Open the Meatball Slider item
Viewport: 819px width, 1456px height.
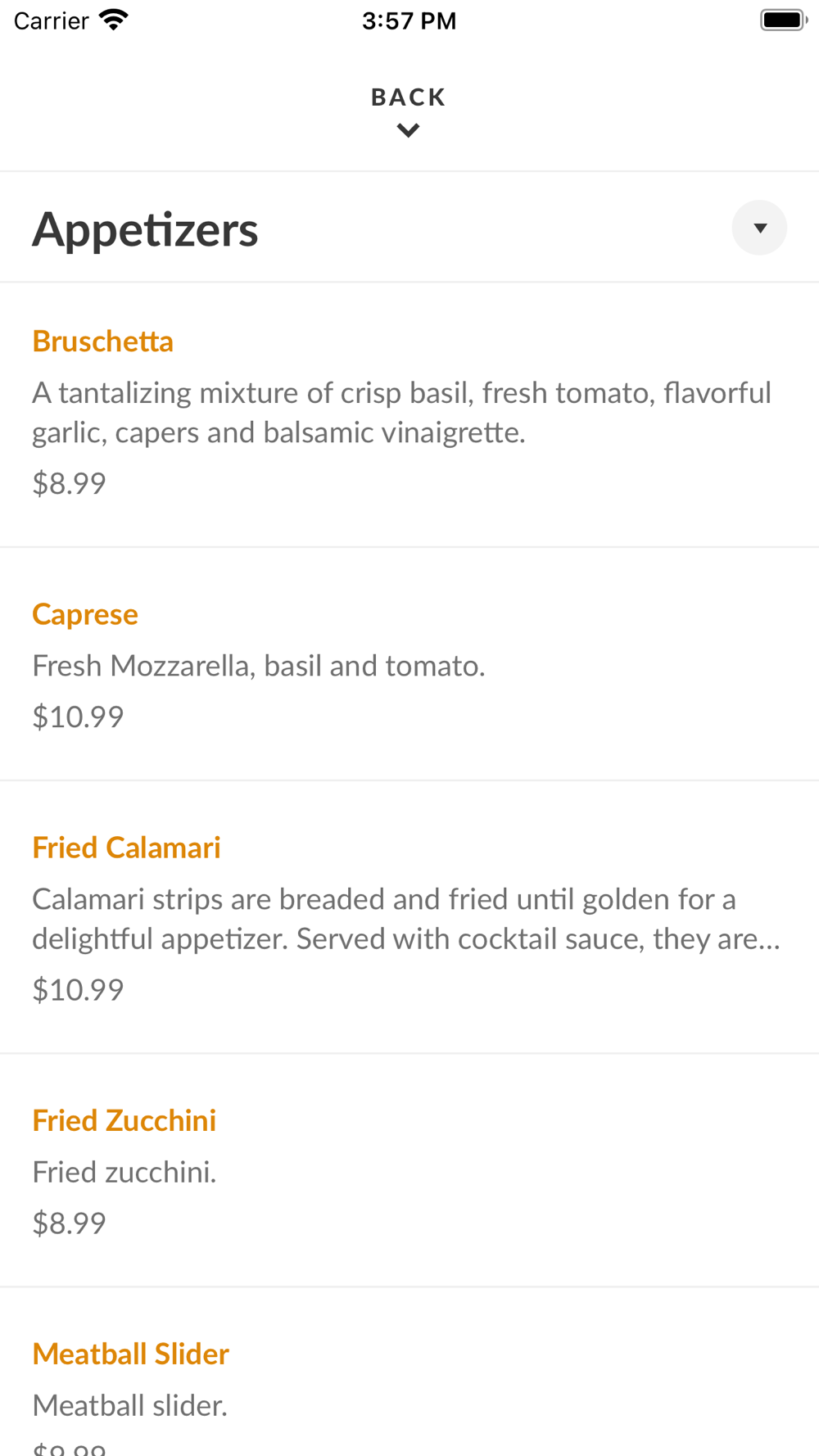click(409, 1372)
